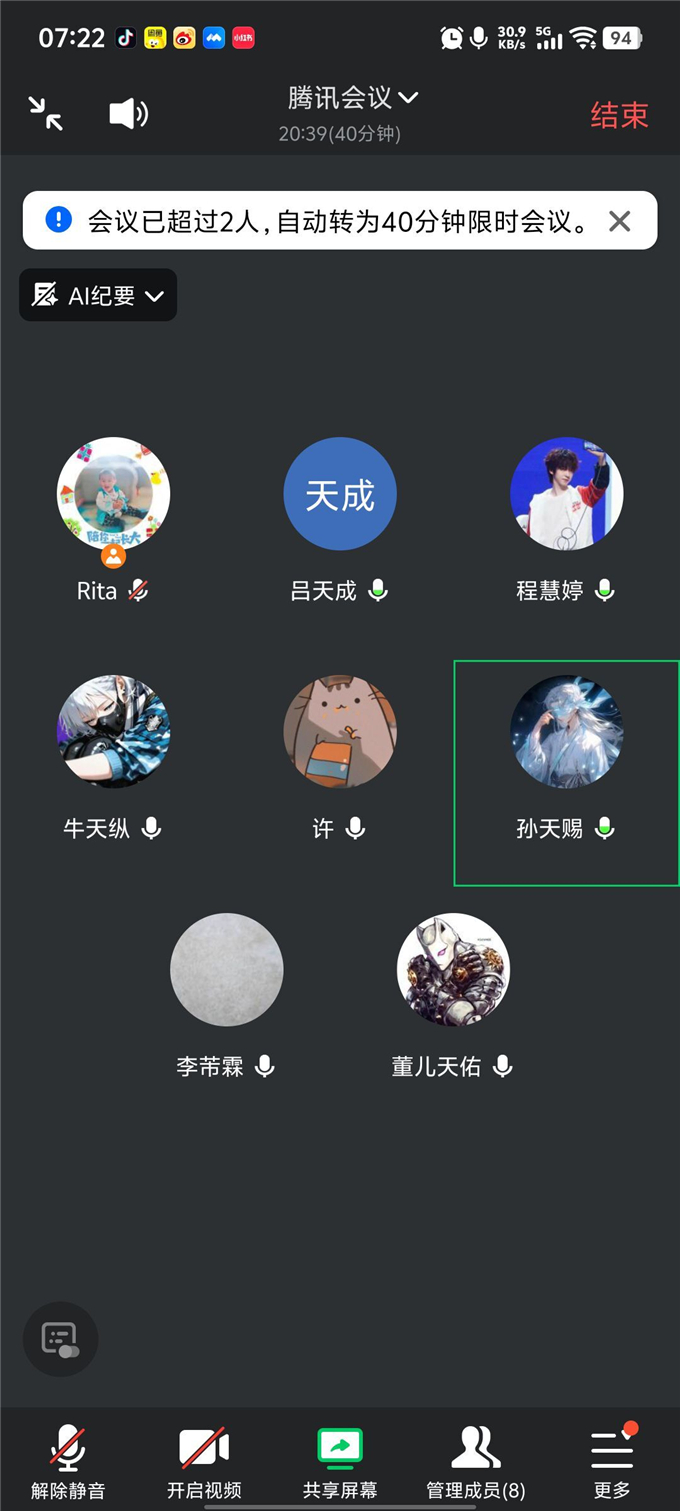End the meeting with 结束

click(619, 115)
